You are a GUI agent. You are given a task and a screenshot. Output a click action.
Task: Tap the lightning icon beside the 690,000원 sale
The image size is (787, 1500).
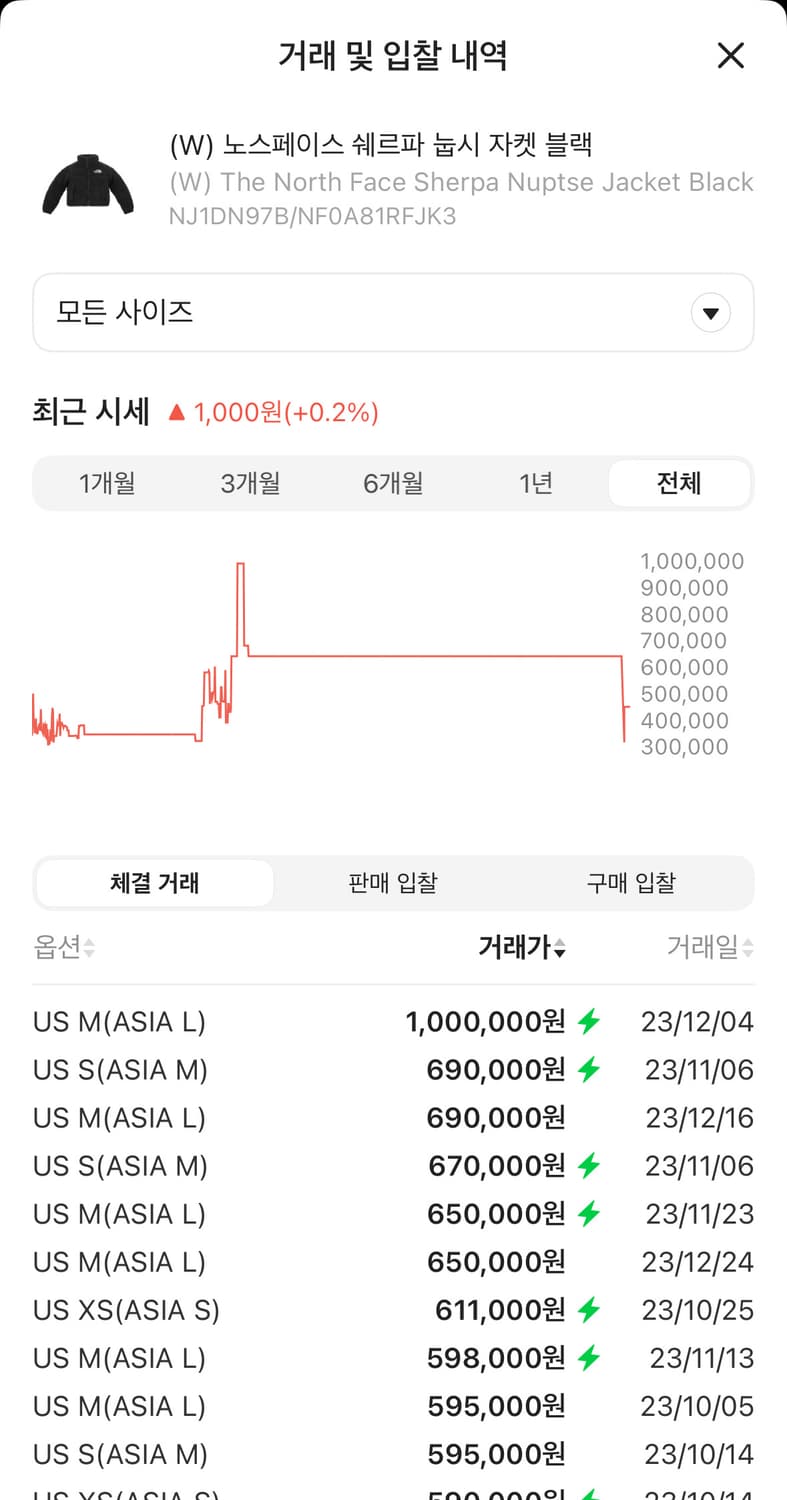coord(589,1069)
